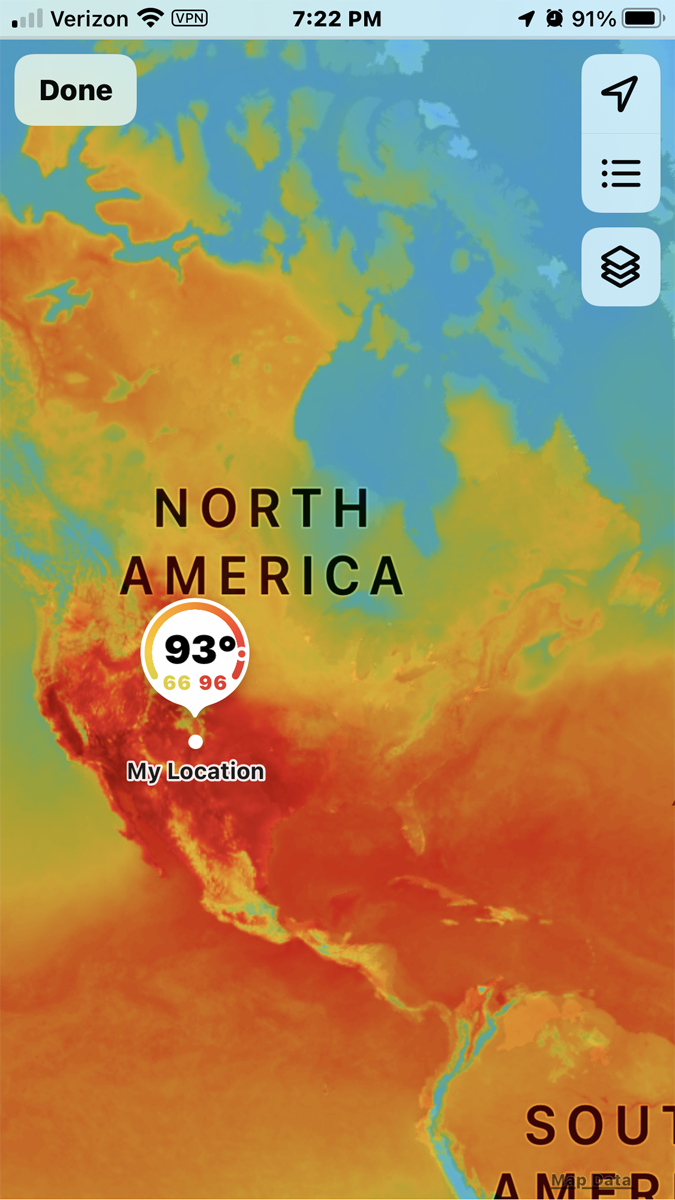Open the map layers selector
The width and height of the screenshot is (675, 1200).
click(620, 267)
